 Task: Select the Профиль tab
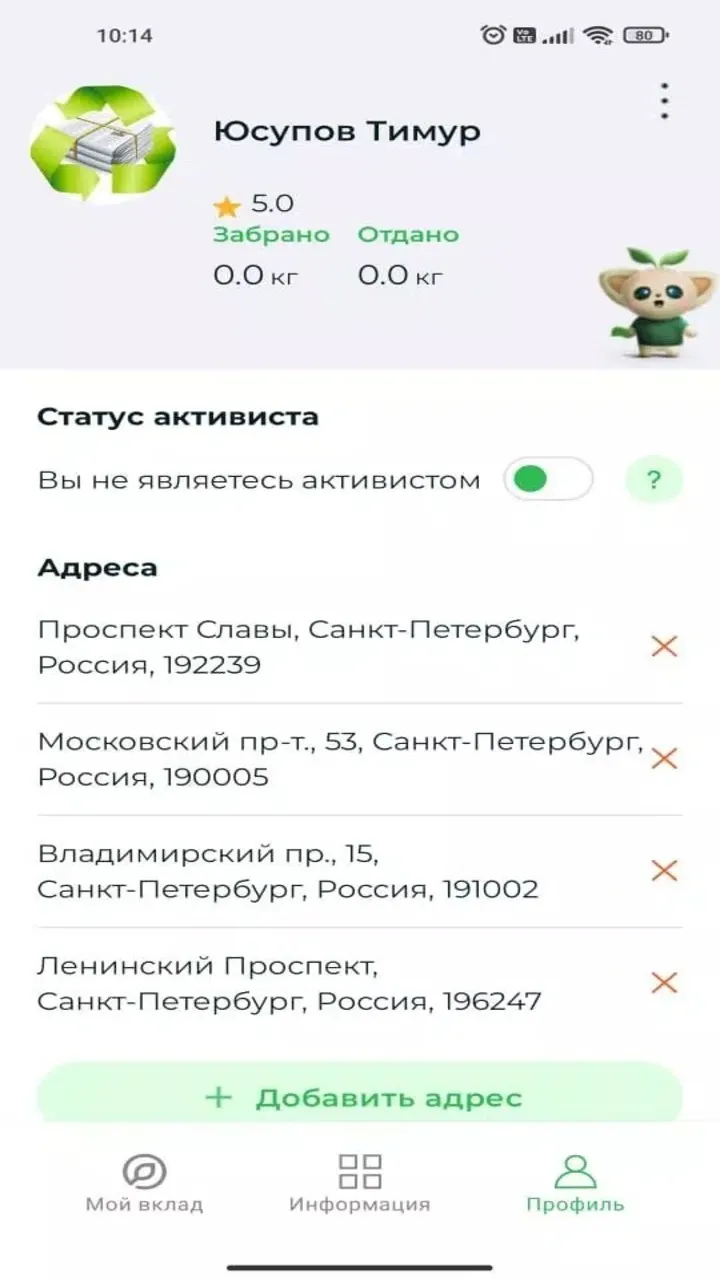(575, 1183)
